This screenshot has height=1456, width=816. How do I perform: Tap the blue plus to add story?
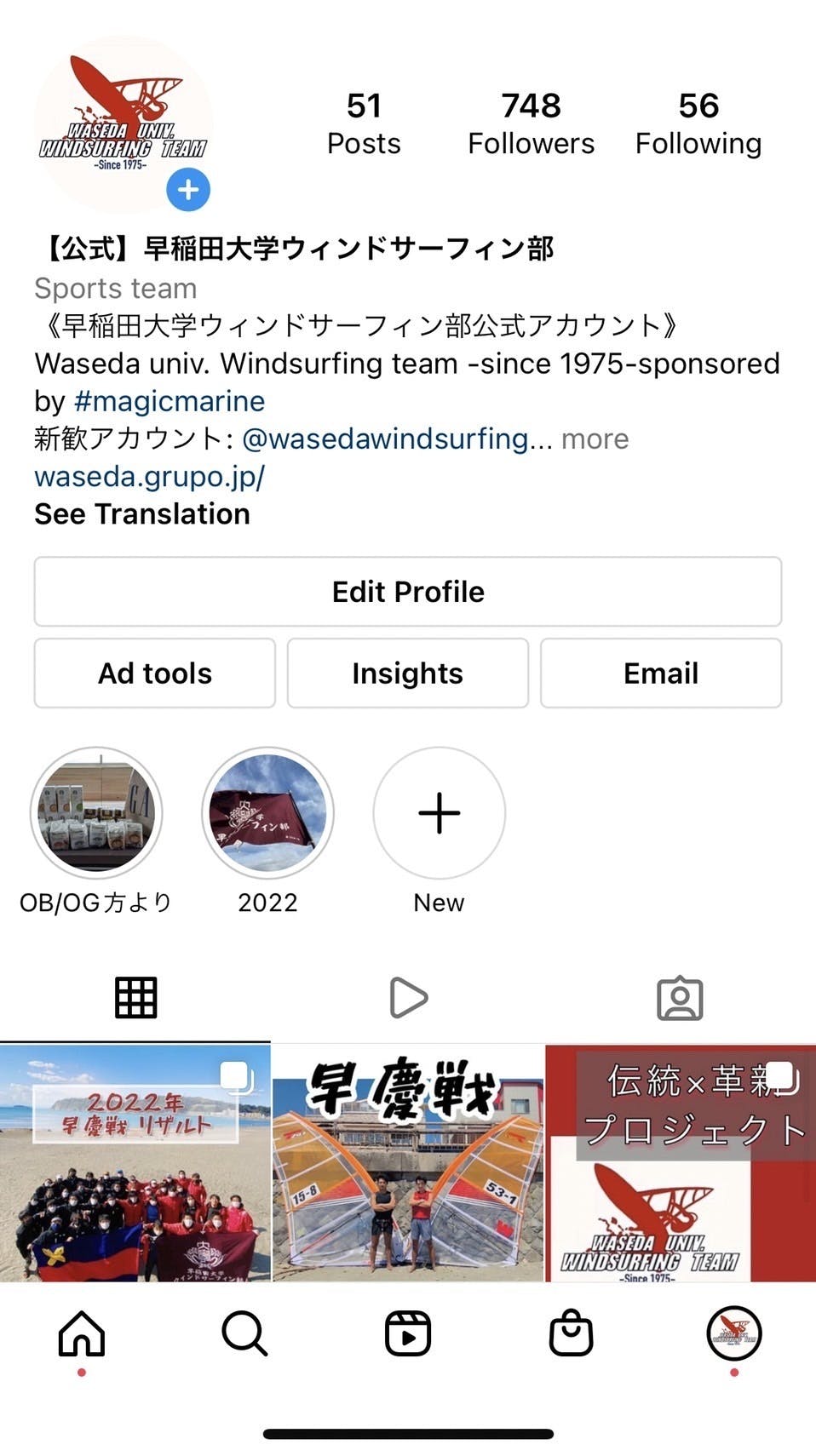pyautogui.click(x=188, y=190)
